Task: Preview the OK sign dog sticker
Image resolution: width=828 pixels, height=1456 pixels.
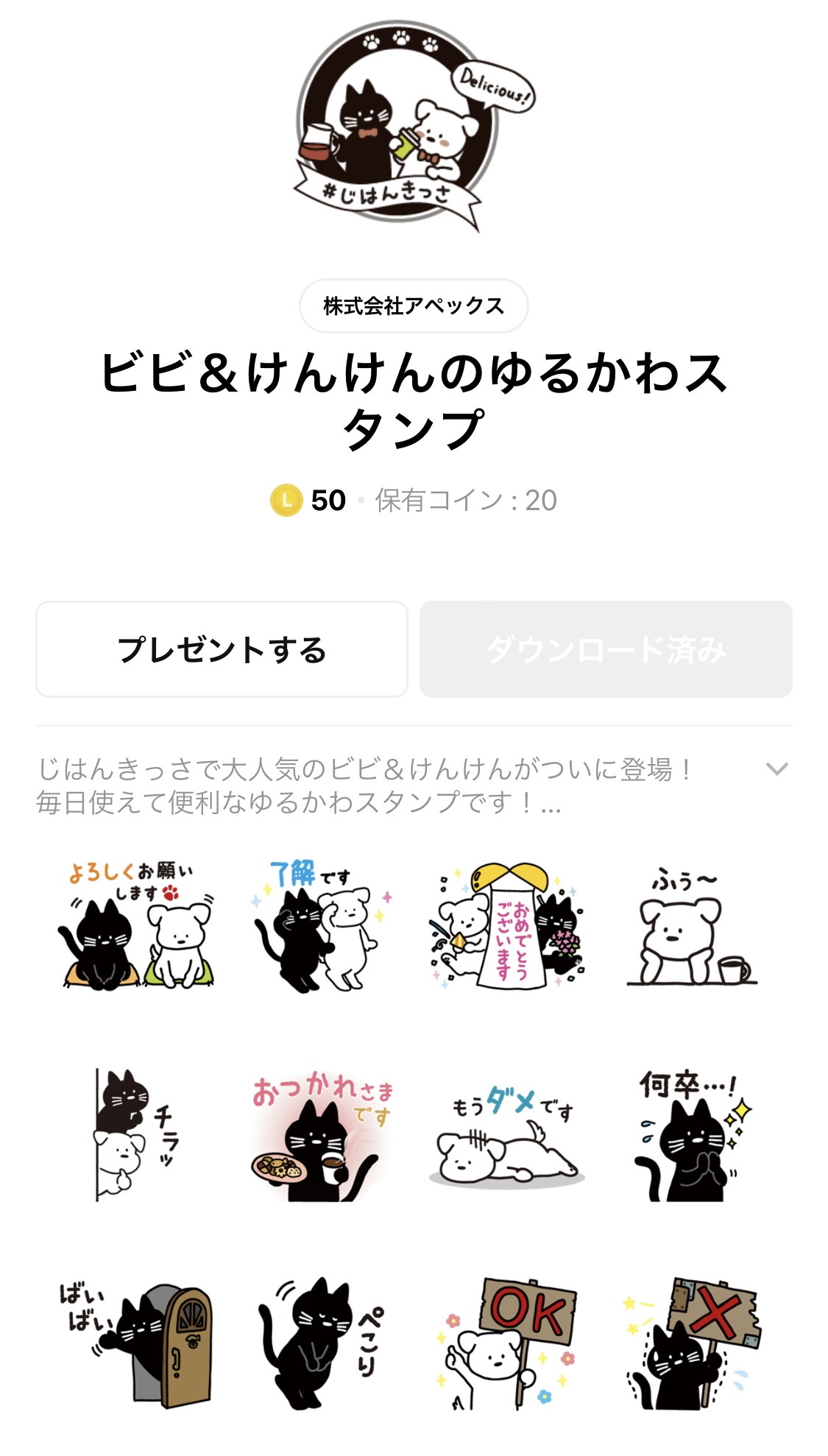Action: pos(506,1344)
